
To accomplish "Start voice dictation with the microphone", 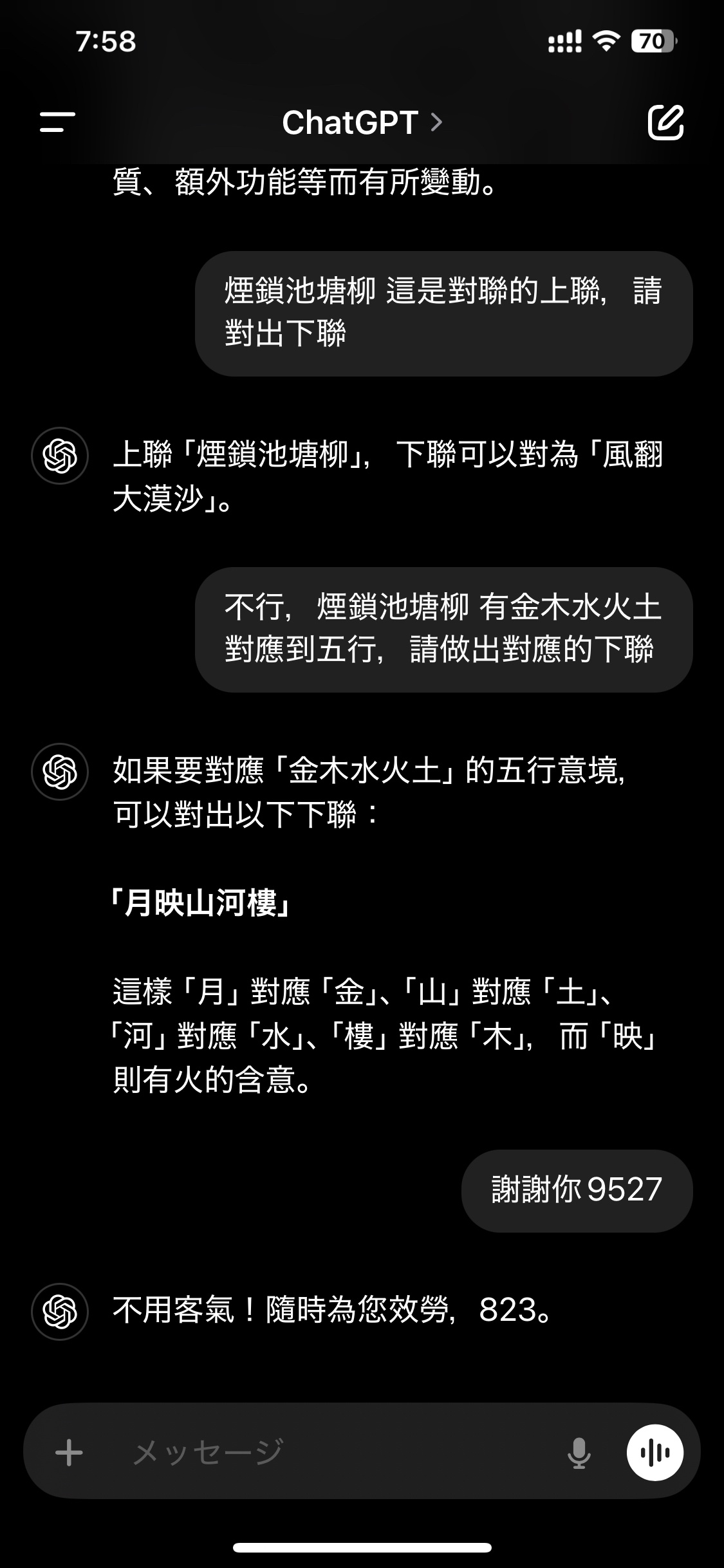I will click(579, 1452).
